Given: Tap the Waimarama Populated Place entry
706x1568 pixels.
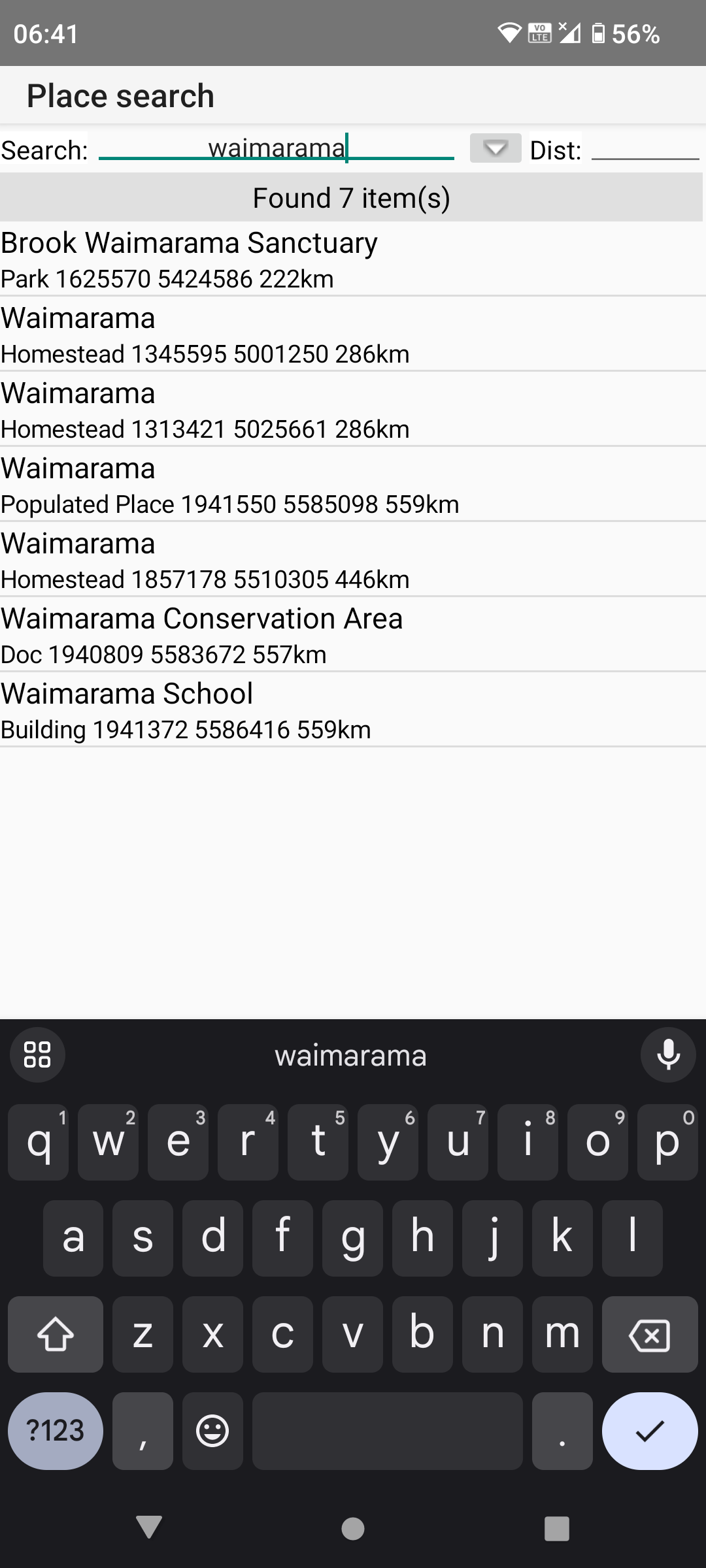Looking at the screenshot, I should click(229, 485).
